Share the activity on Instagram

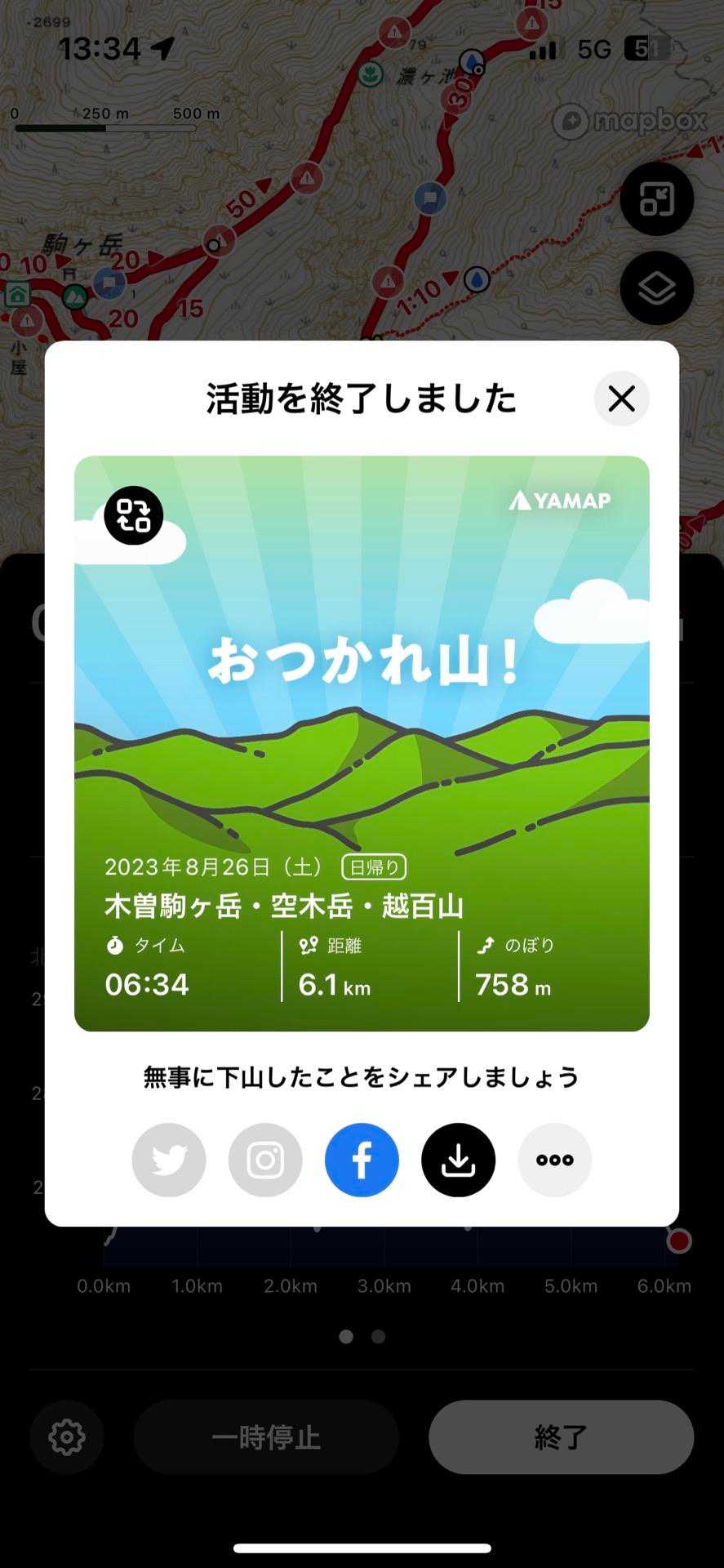[x=265, y=1160]
